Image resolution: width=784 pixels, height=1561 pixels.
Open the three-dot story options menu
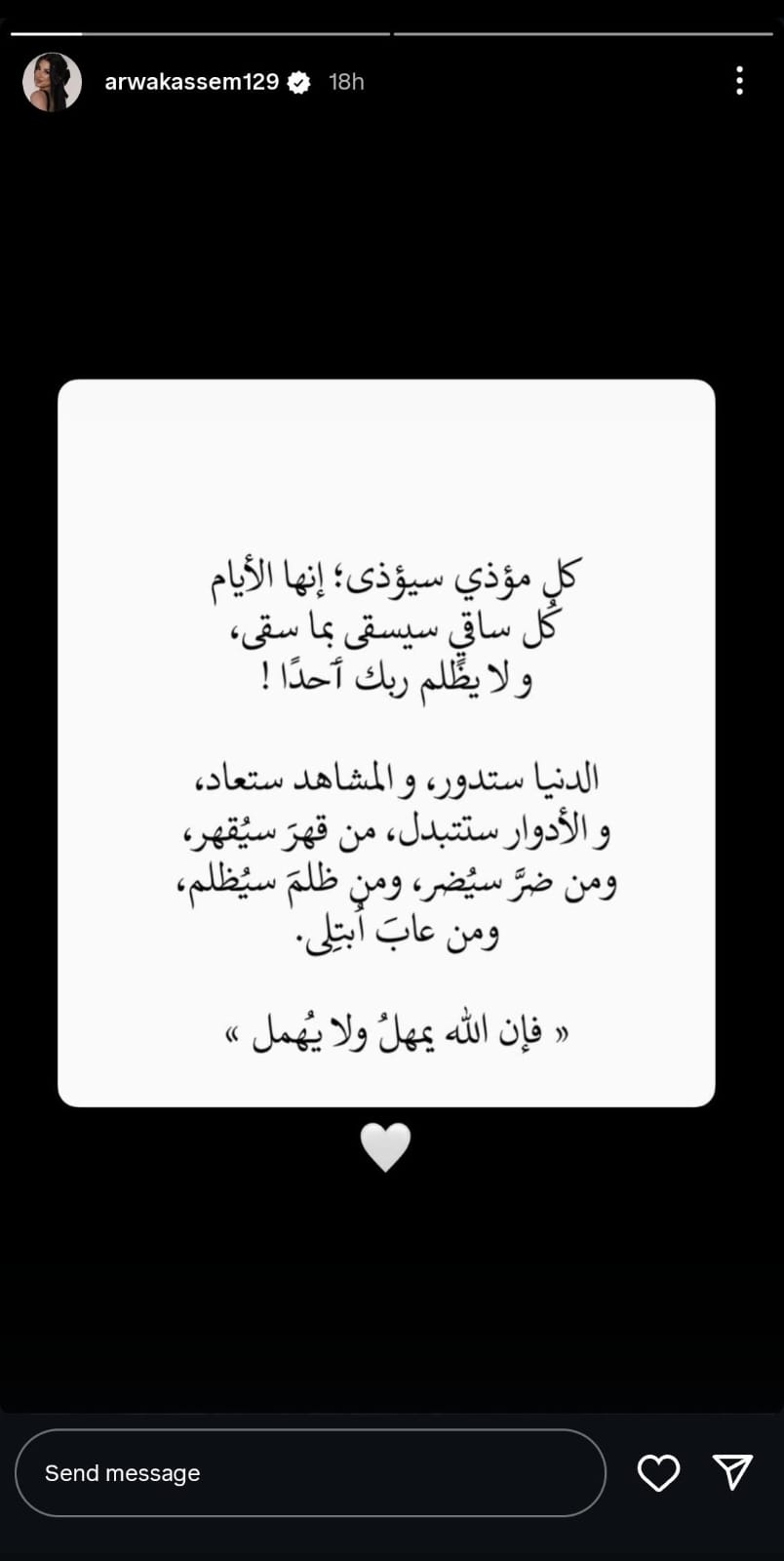click(739, 81)
